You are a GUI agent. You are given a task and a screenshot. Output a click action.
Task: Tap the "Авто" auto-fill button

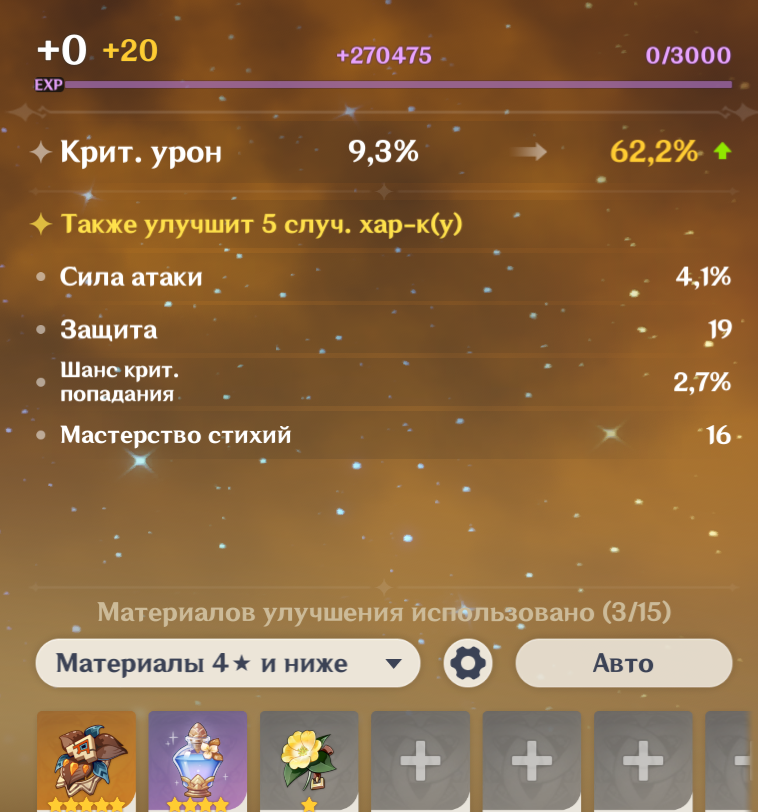pos(623,663)
